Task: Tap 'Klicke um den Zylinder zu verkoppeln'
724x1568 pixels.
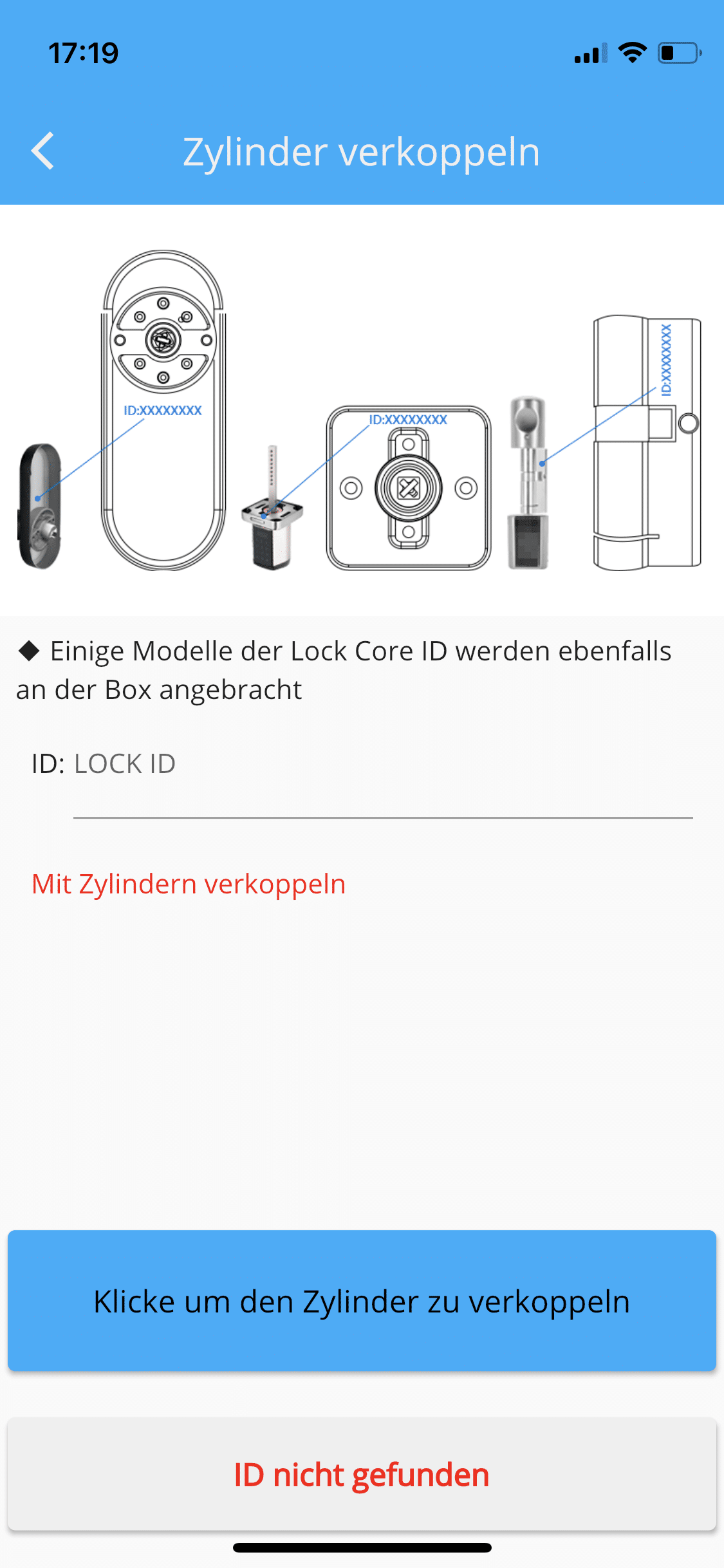Action: click(362, 1302)
